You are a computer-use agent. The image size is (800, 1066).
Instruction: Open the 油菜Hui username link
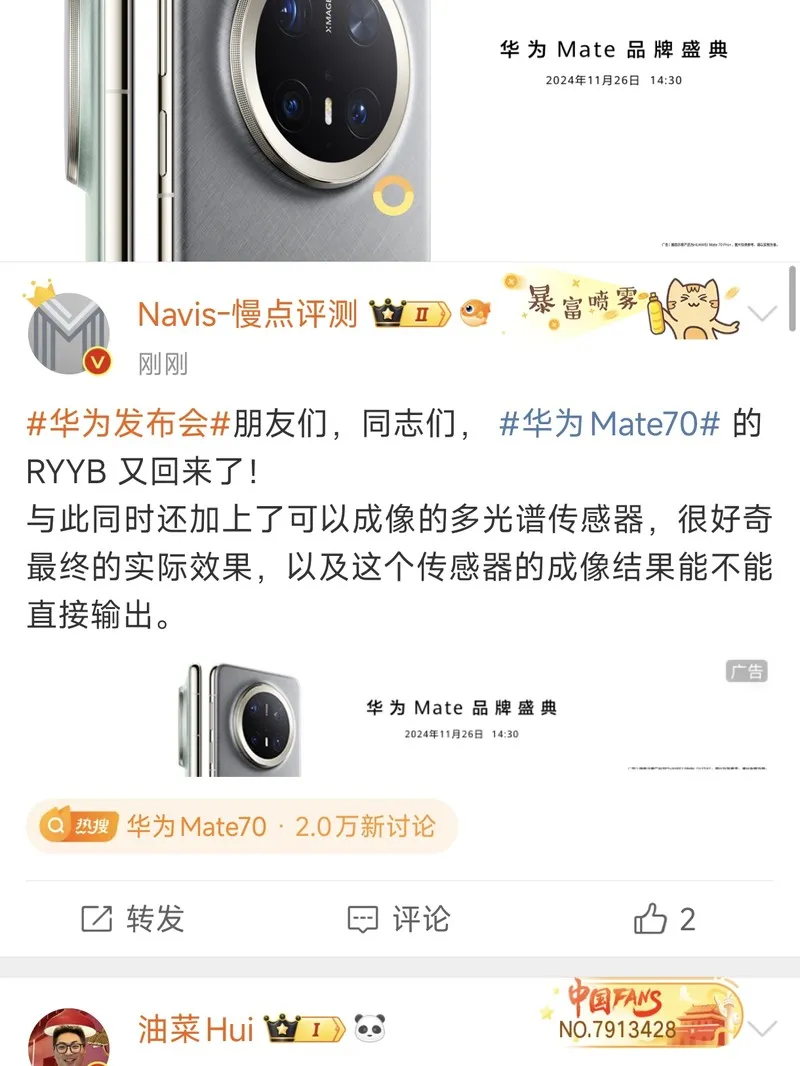pyautogui.click(x=198, y=1029)
